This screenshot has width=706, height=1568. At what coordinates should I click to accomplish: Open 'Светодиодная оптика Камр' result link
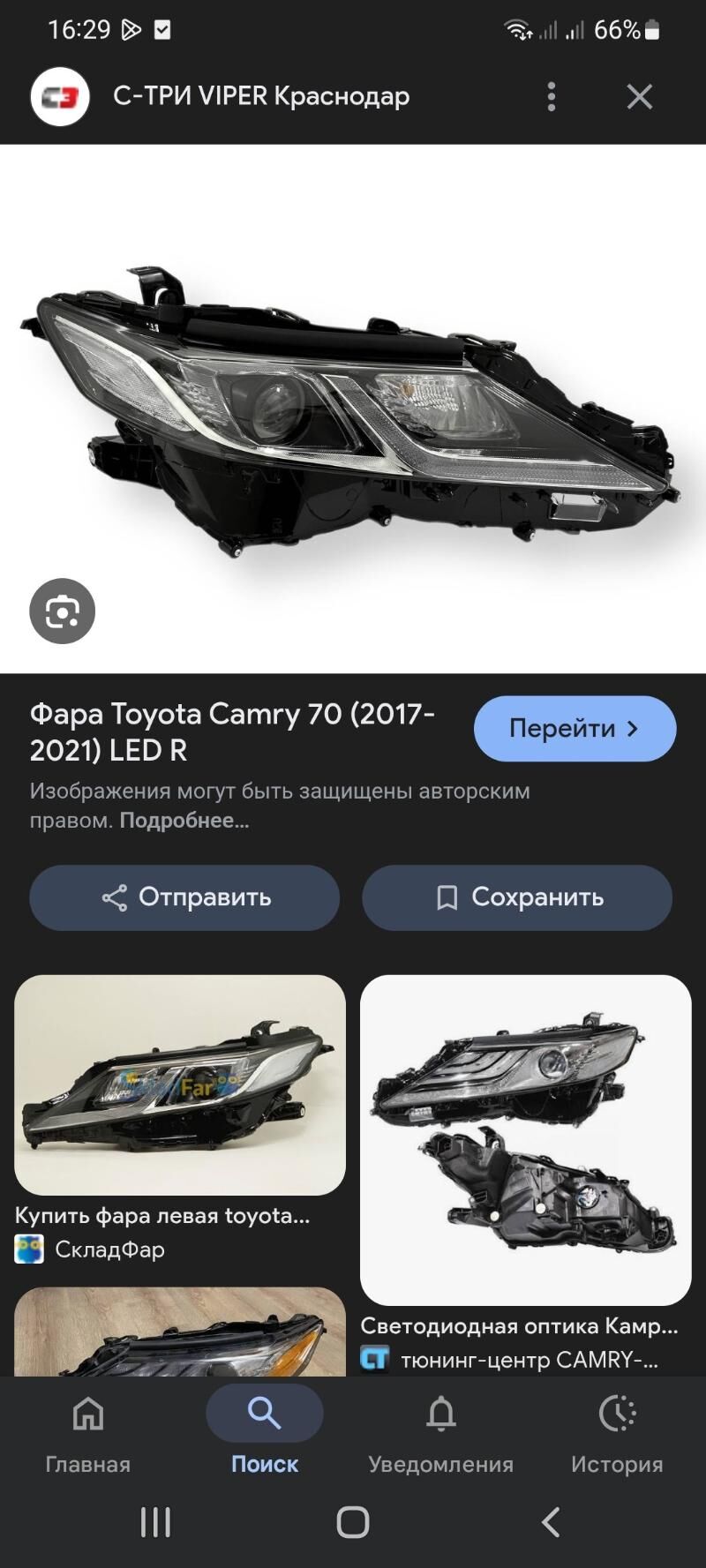[x=519, y=1325]
